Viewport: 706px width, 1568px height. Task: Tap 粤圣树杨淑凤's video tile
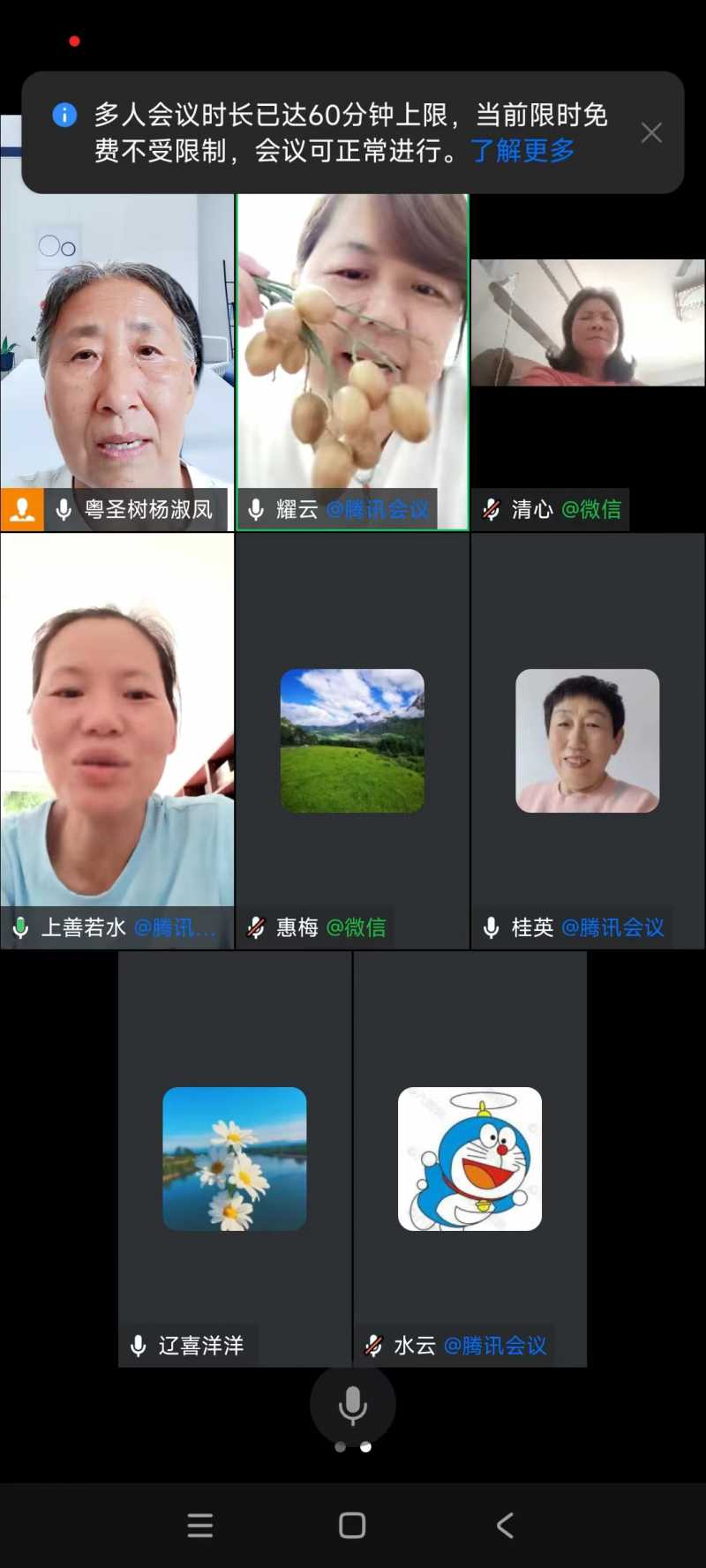(x=117, y=353)
